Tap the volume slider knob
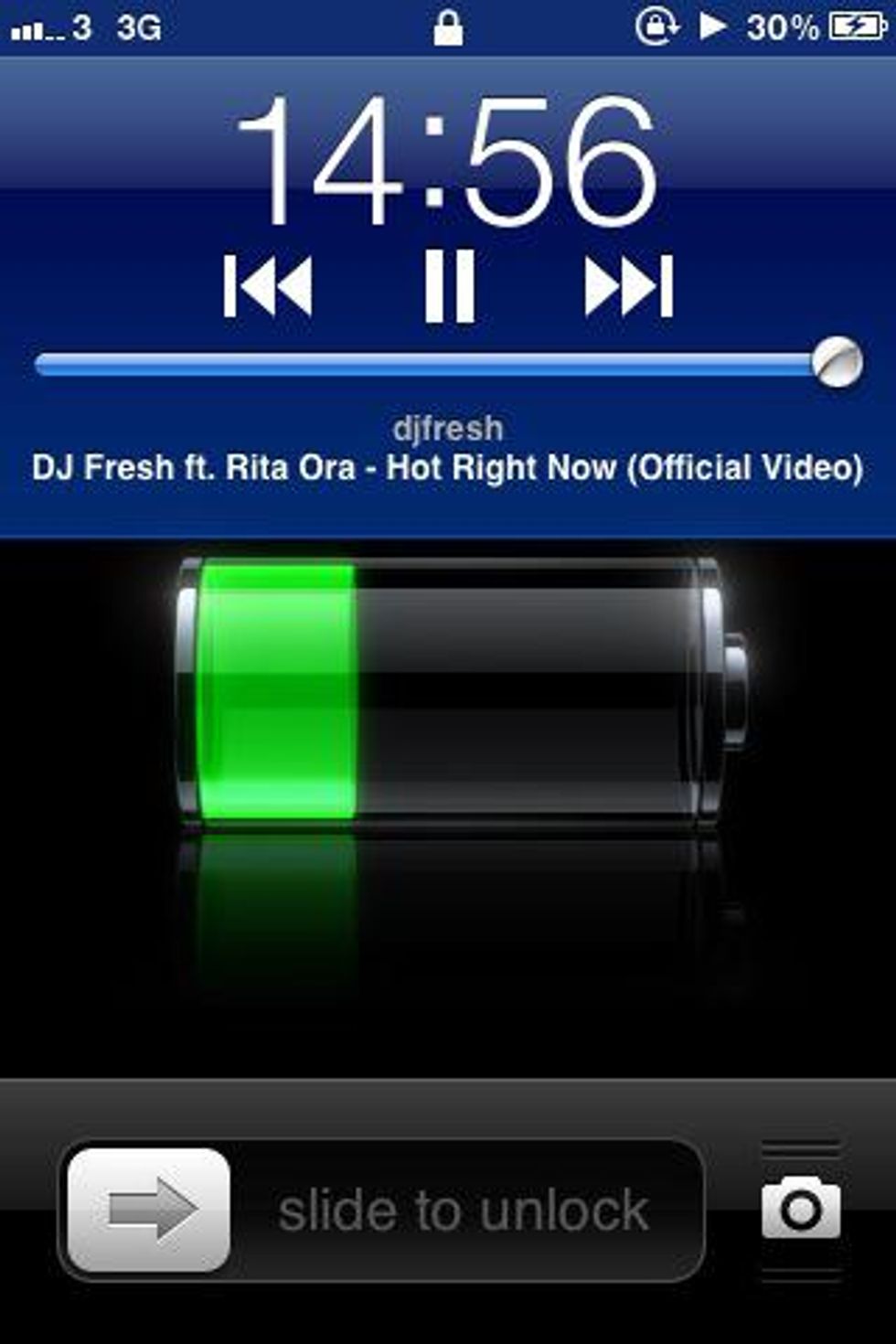The image size is (896, 1344). coord(837,362)
